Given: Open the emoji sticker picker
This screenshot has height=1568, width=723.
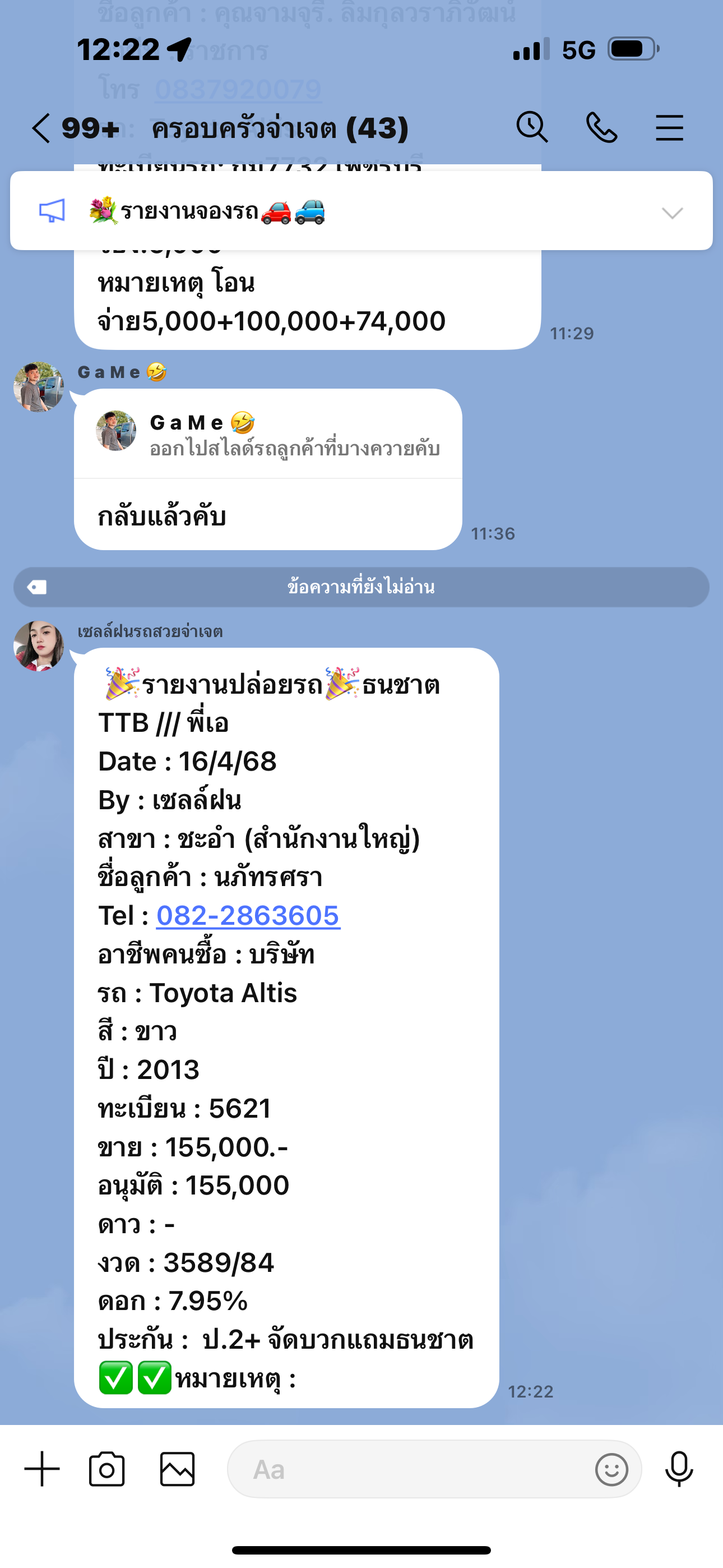Looking at the screenshot, I should point(611,1469).
